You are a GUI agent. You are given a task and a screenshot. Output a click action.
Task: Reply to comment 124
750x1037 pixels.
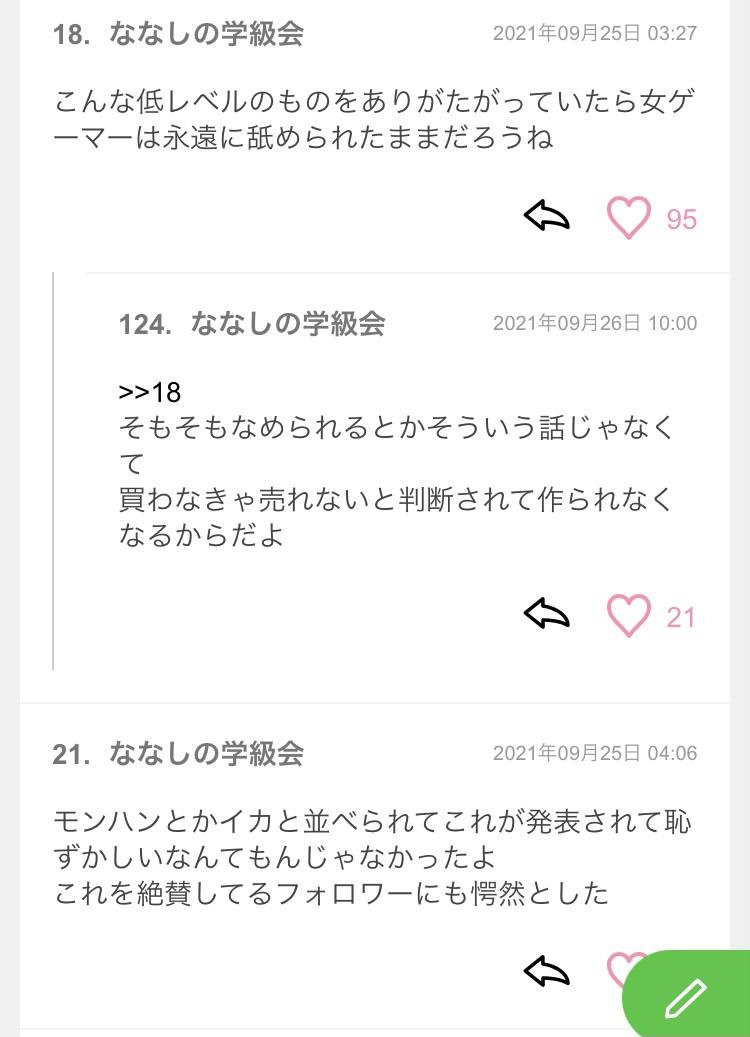click(x=546, y=614)
